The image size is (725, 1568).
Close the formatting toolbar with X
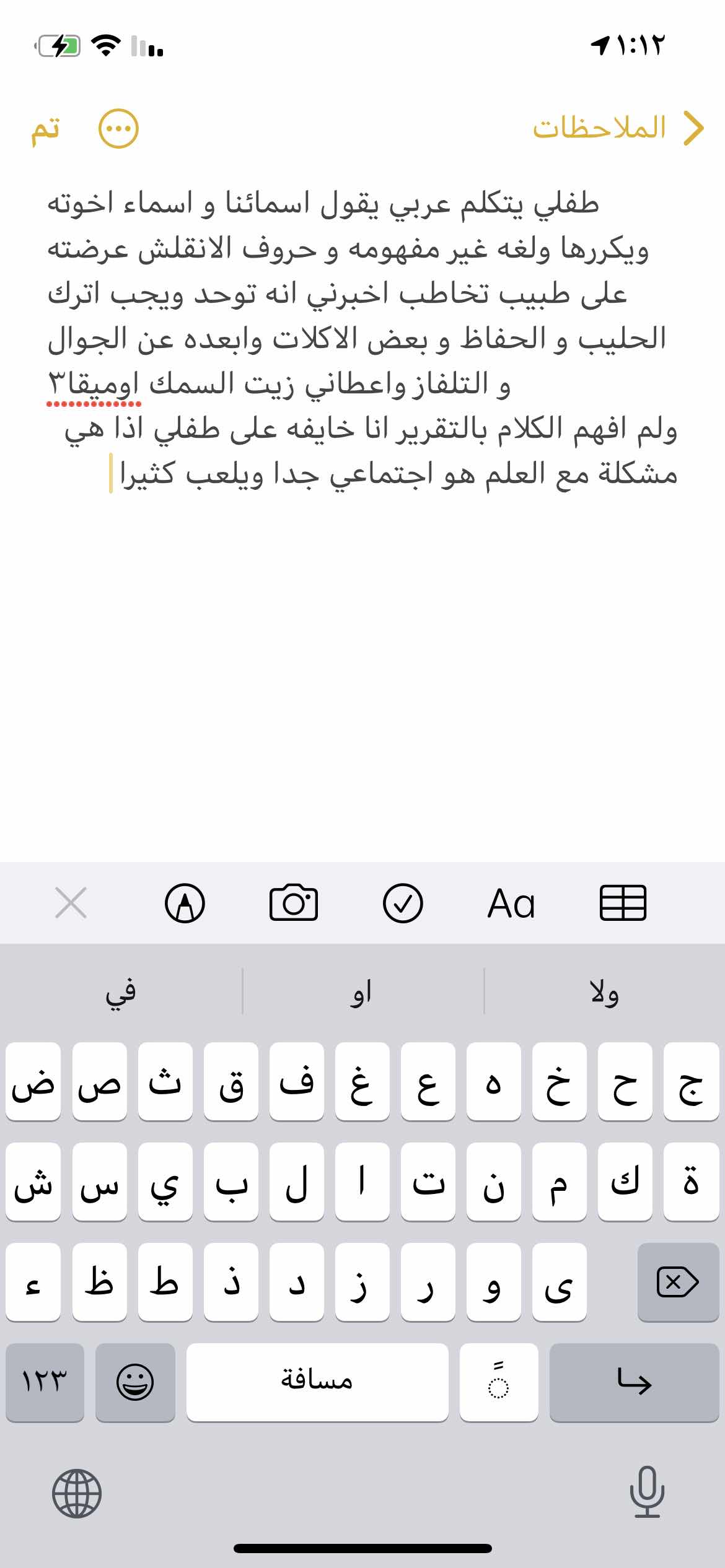71,903
